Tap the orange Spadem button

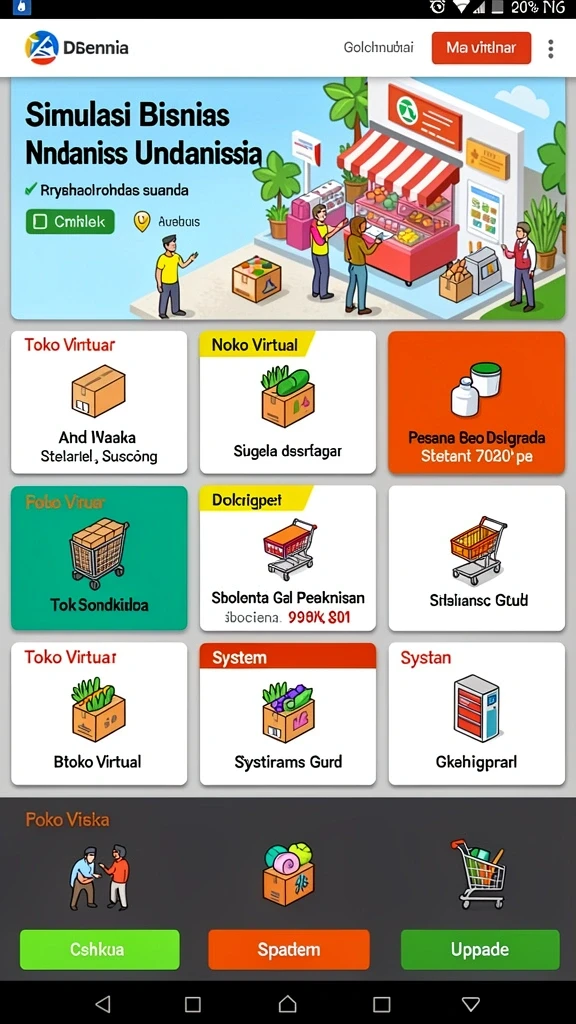tap(289, 950)
